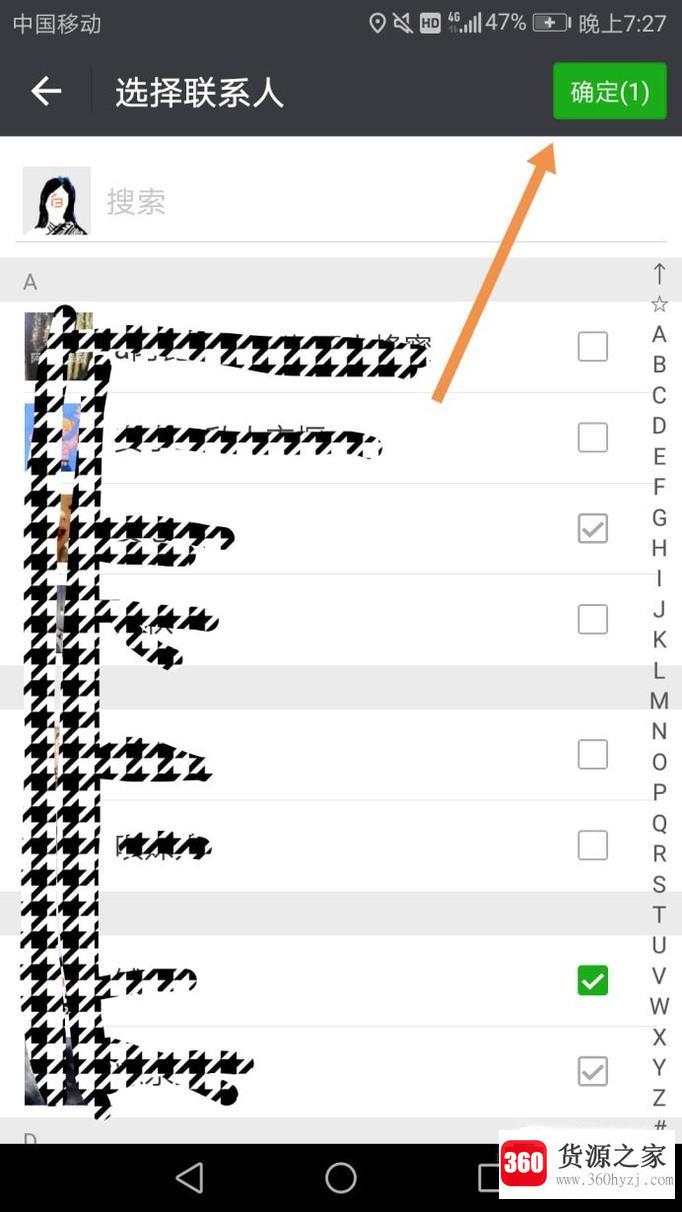This screenshot has height=1212, width=682.
Task: Jump to top with the index arrow
Action: (x=659, y=273)
